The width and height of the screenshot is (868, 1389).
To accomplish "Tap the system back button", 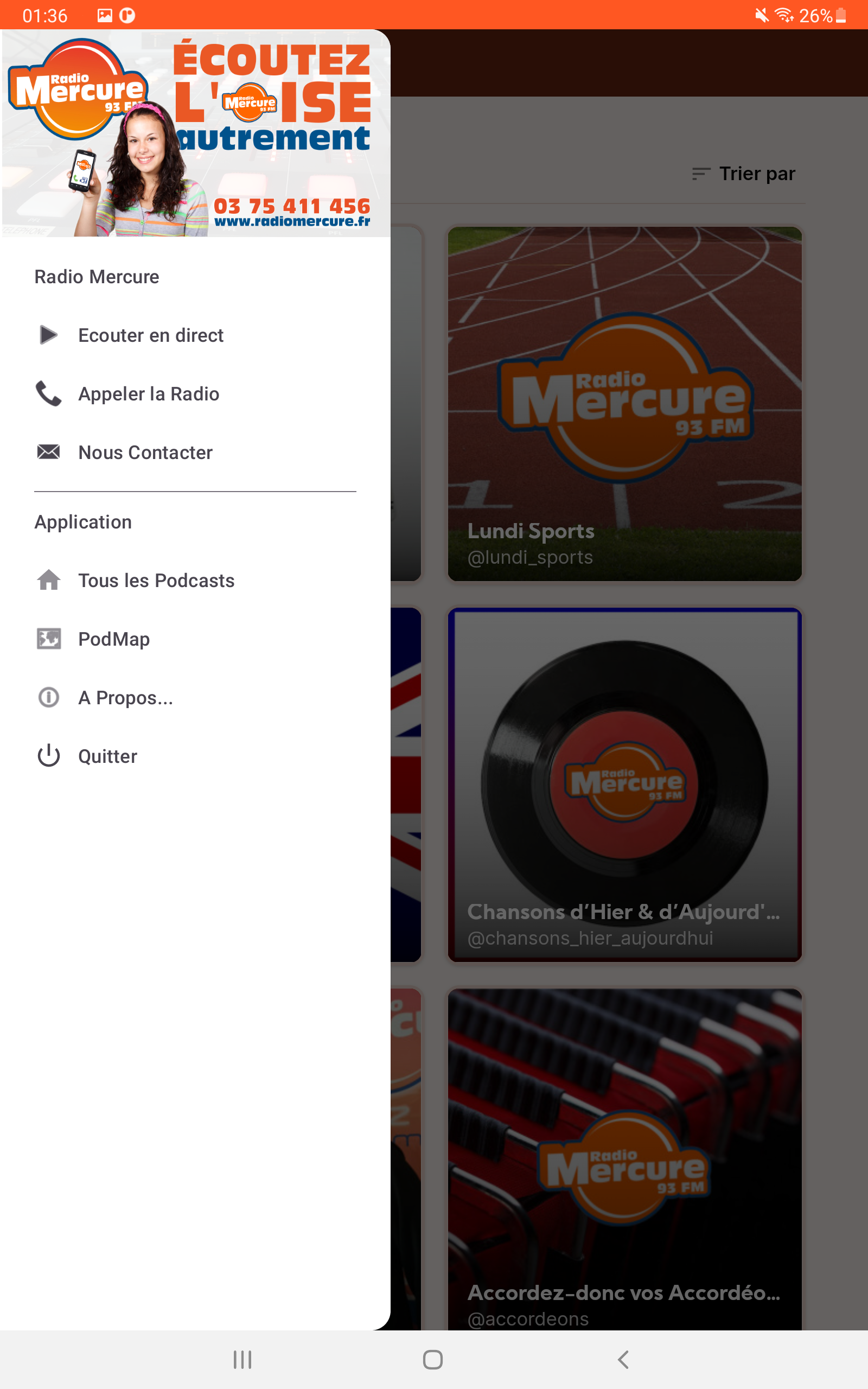I will 624,1360.
